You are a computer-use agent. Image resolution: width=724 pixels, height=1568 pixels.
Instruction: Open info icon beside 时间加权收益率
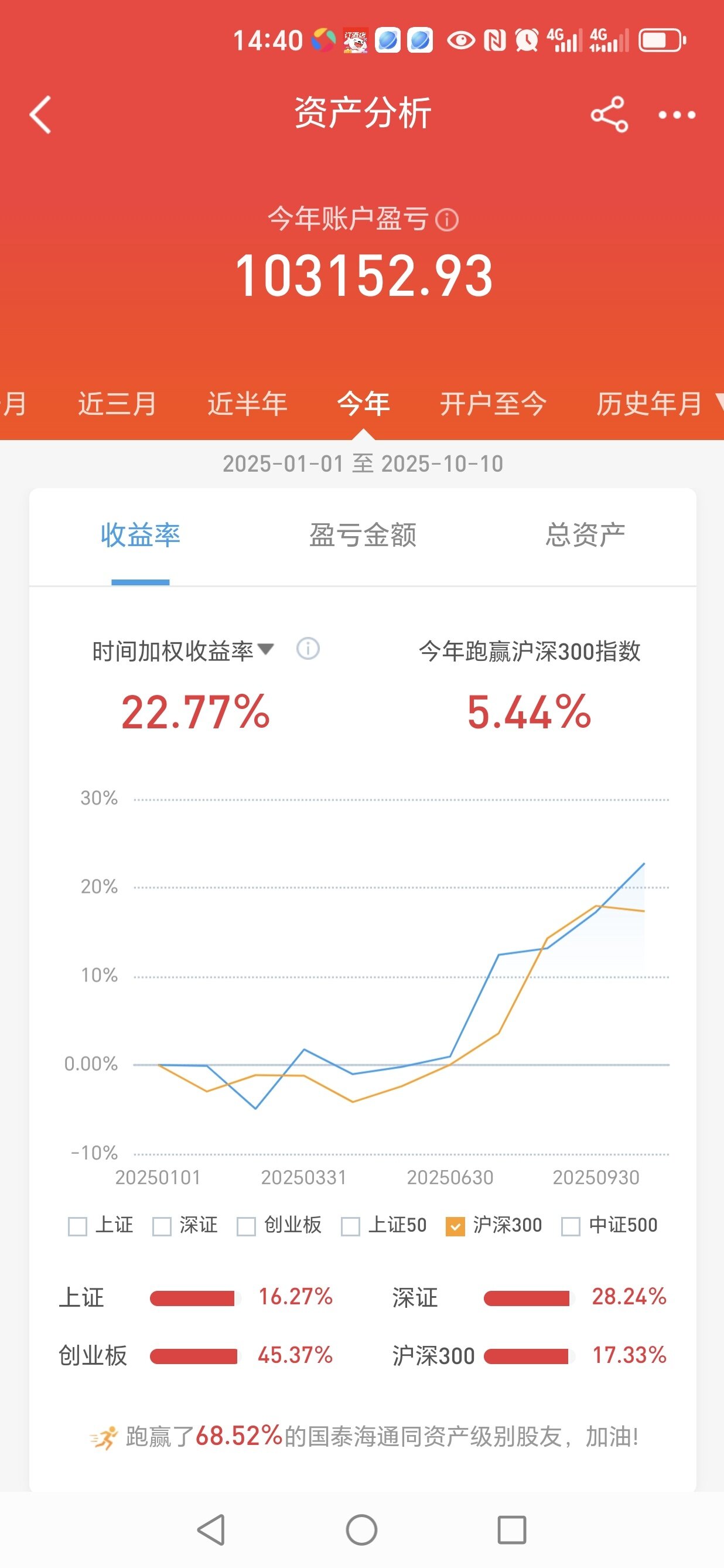(308, 648)
